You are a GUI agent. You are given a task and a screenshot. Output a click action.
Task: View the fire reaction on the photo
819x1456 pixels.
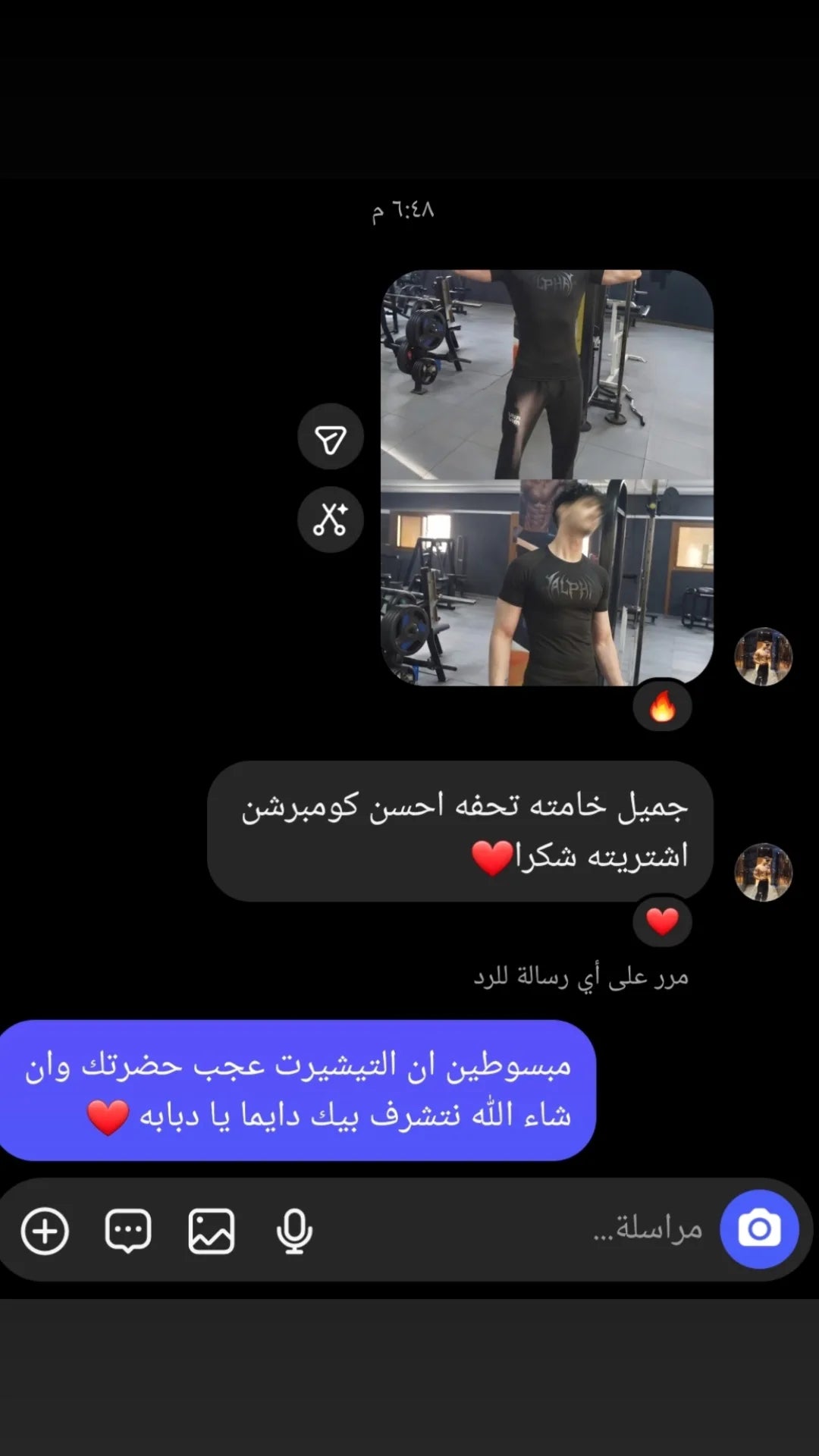pyautogui.click(x=662, y=707)
